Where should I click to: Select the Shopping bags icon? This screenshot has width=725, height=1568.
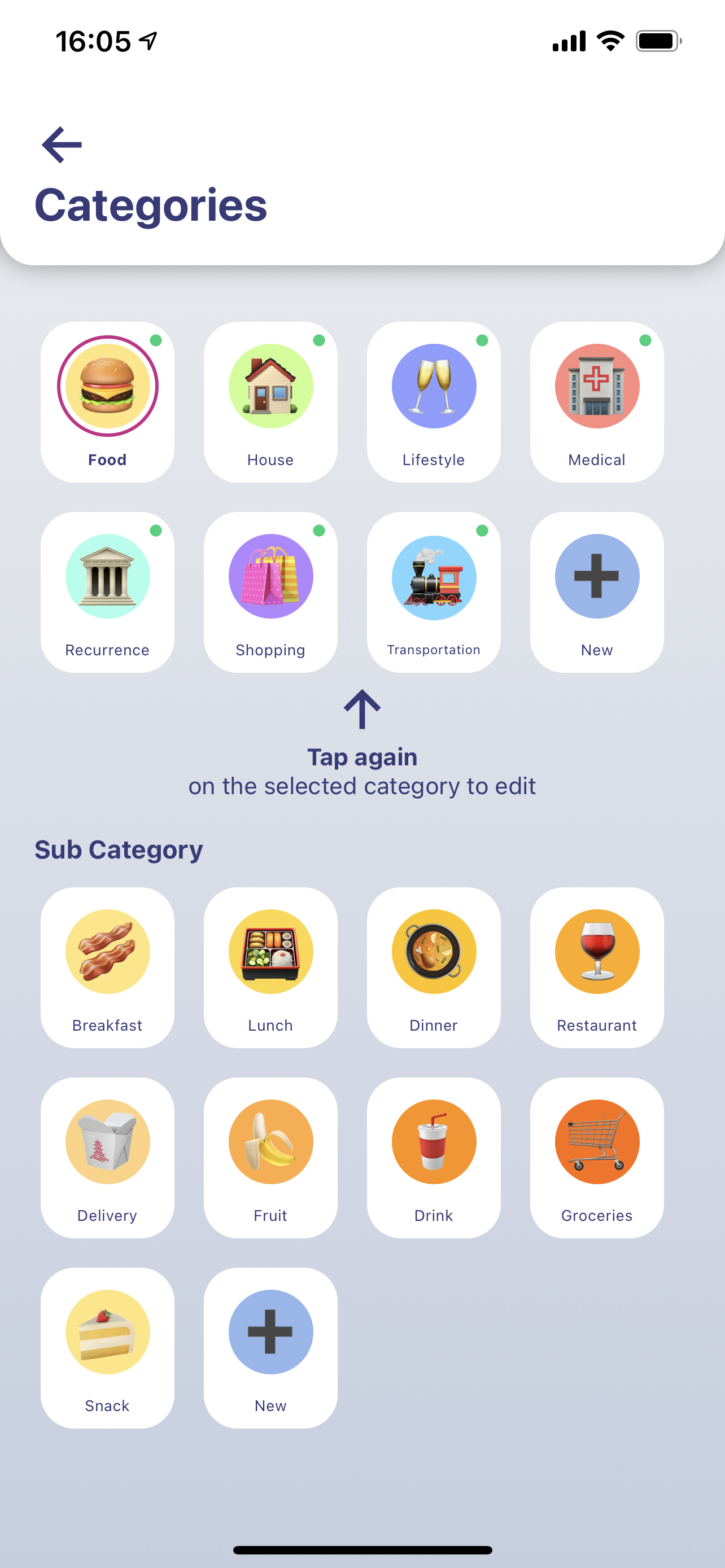pos(270,576)
